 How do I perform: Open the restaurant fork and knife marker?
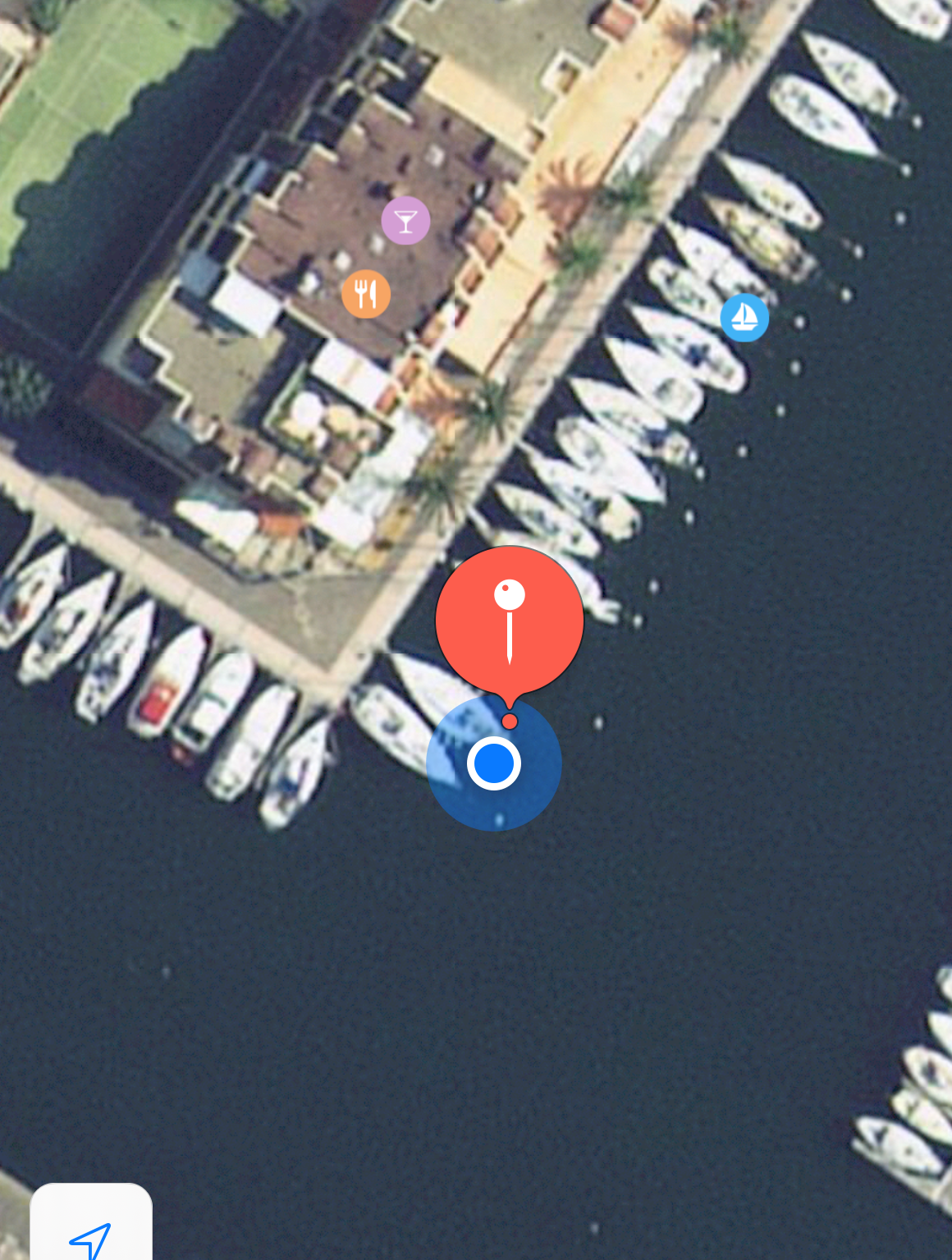click(366, 294)
